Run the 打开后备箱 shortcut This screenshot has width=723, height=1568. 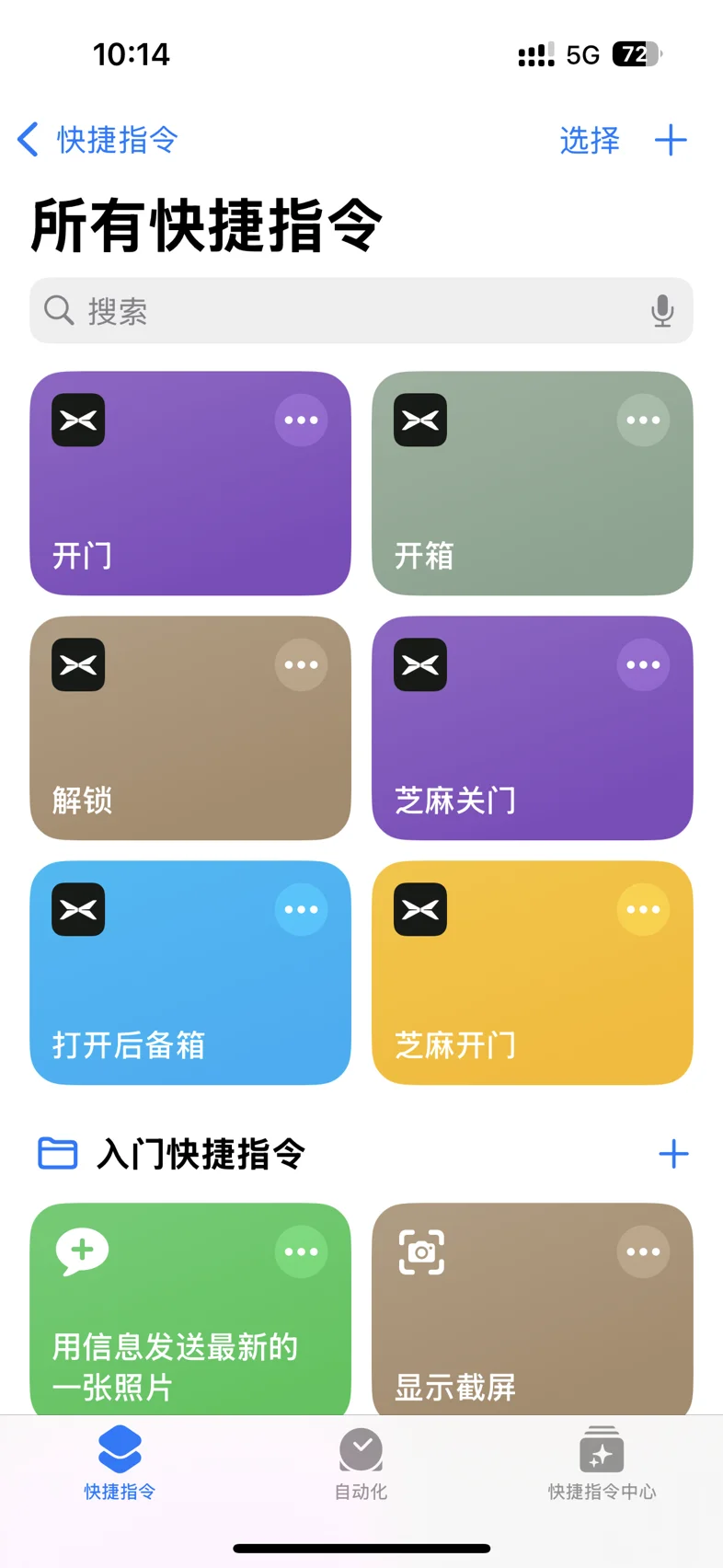[x=190, y=973]
